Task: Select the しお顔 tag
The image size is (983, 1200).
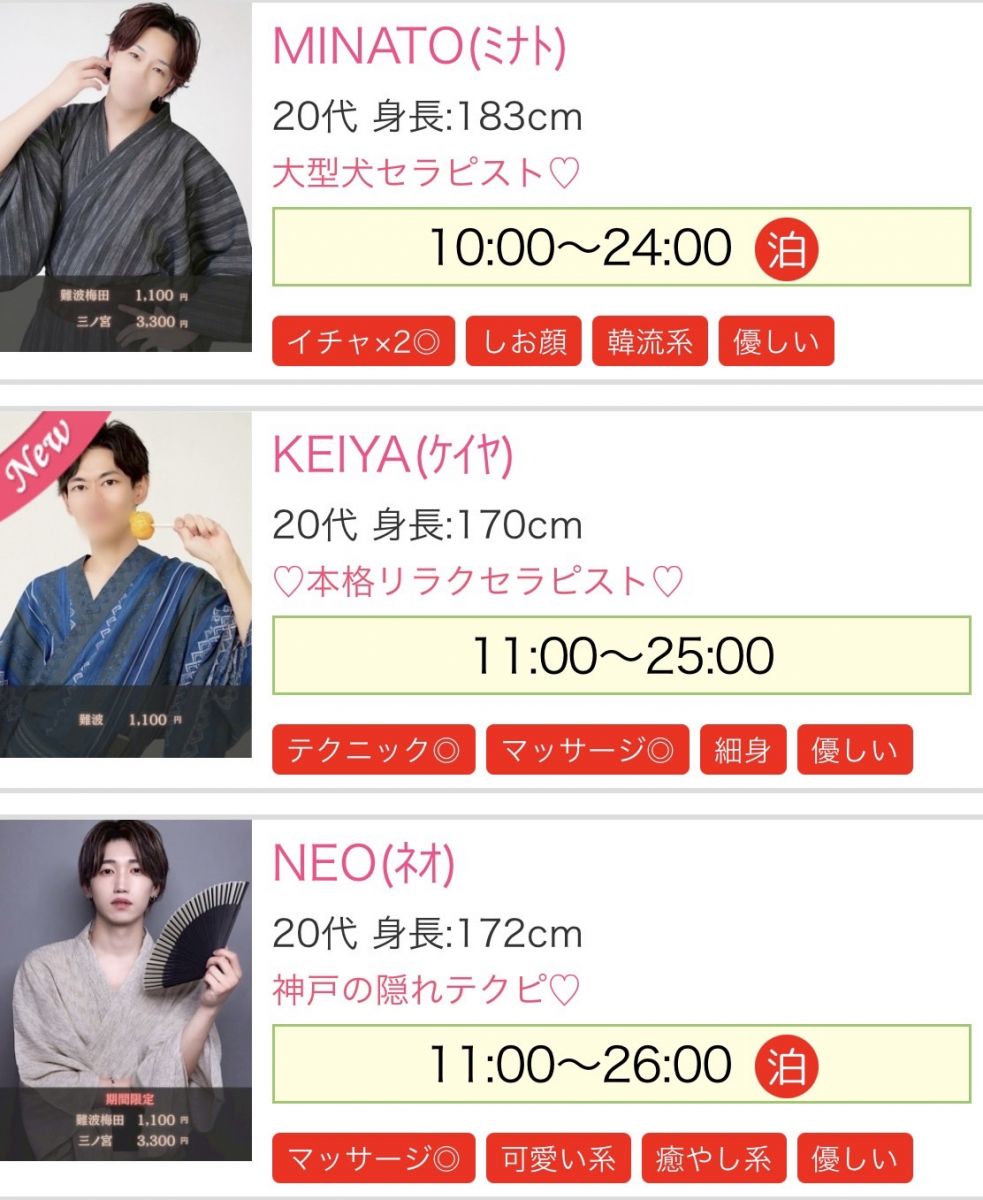Action: [524, 343]
